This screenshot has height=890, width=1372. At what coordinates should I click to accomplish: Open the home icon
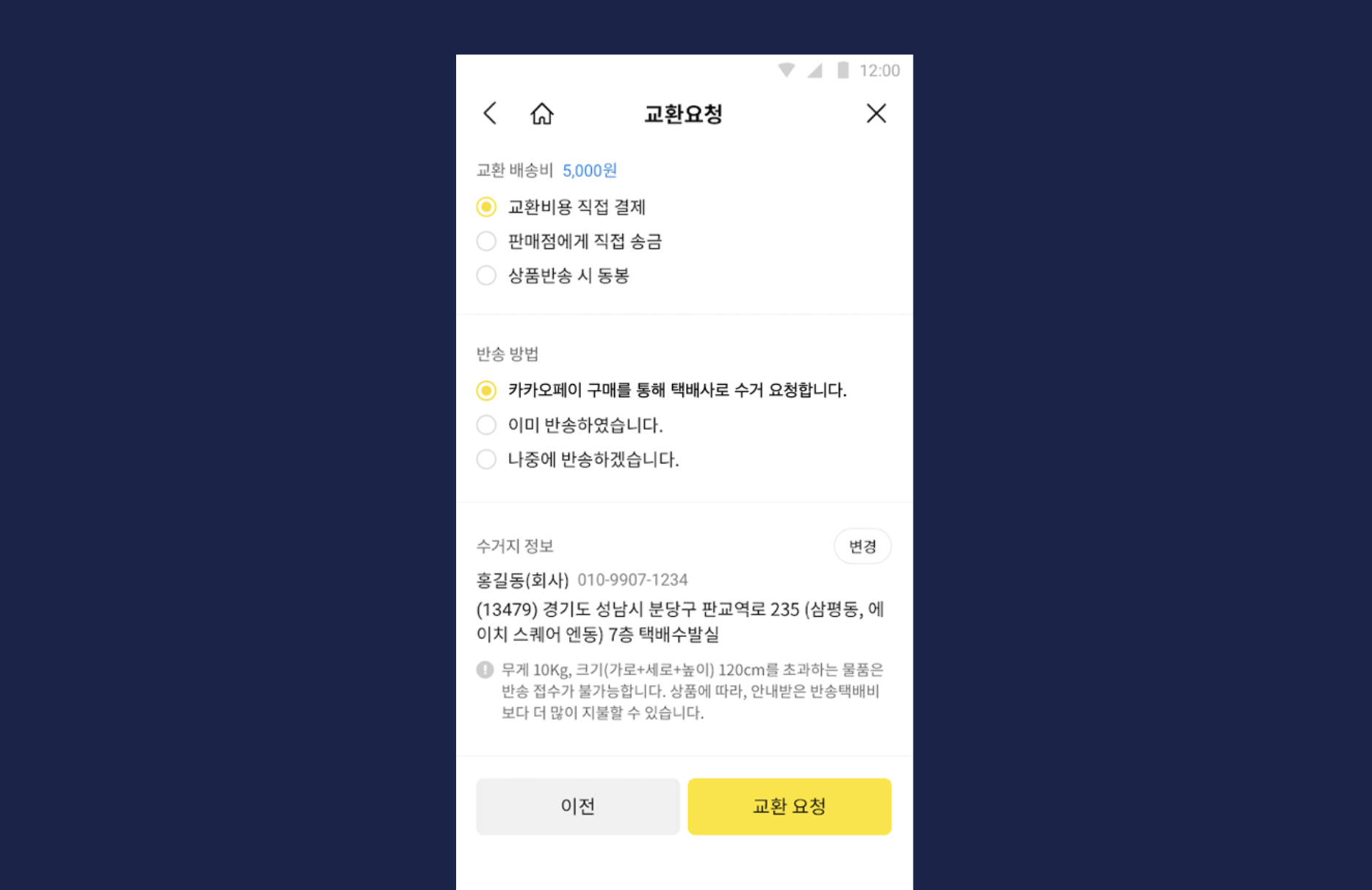(542, 114)
